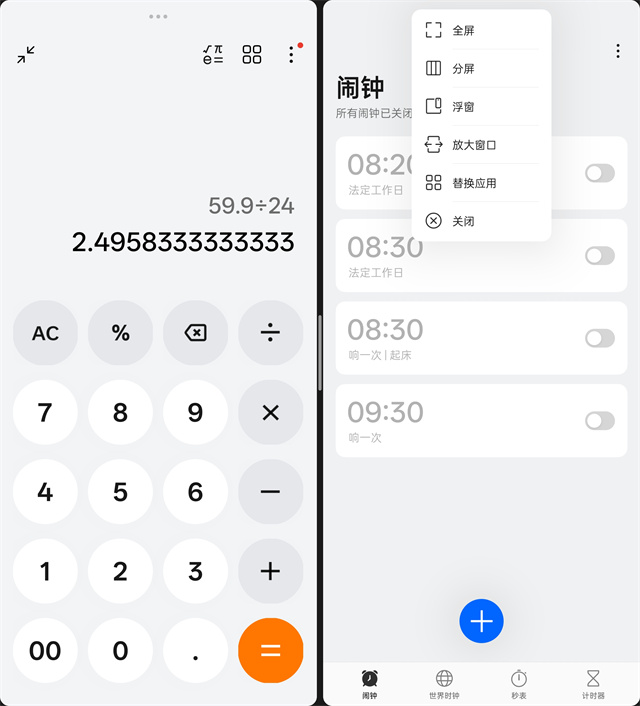Tap the percent key
The width and height of the screenshot is (640, 706).
pyautogui.click(x=120, y=333)
